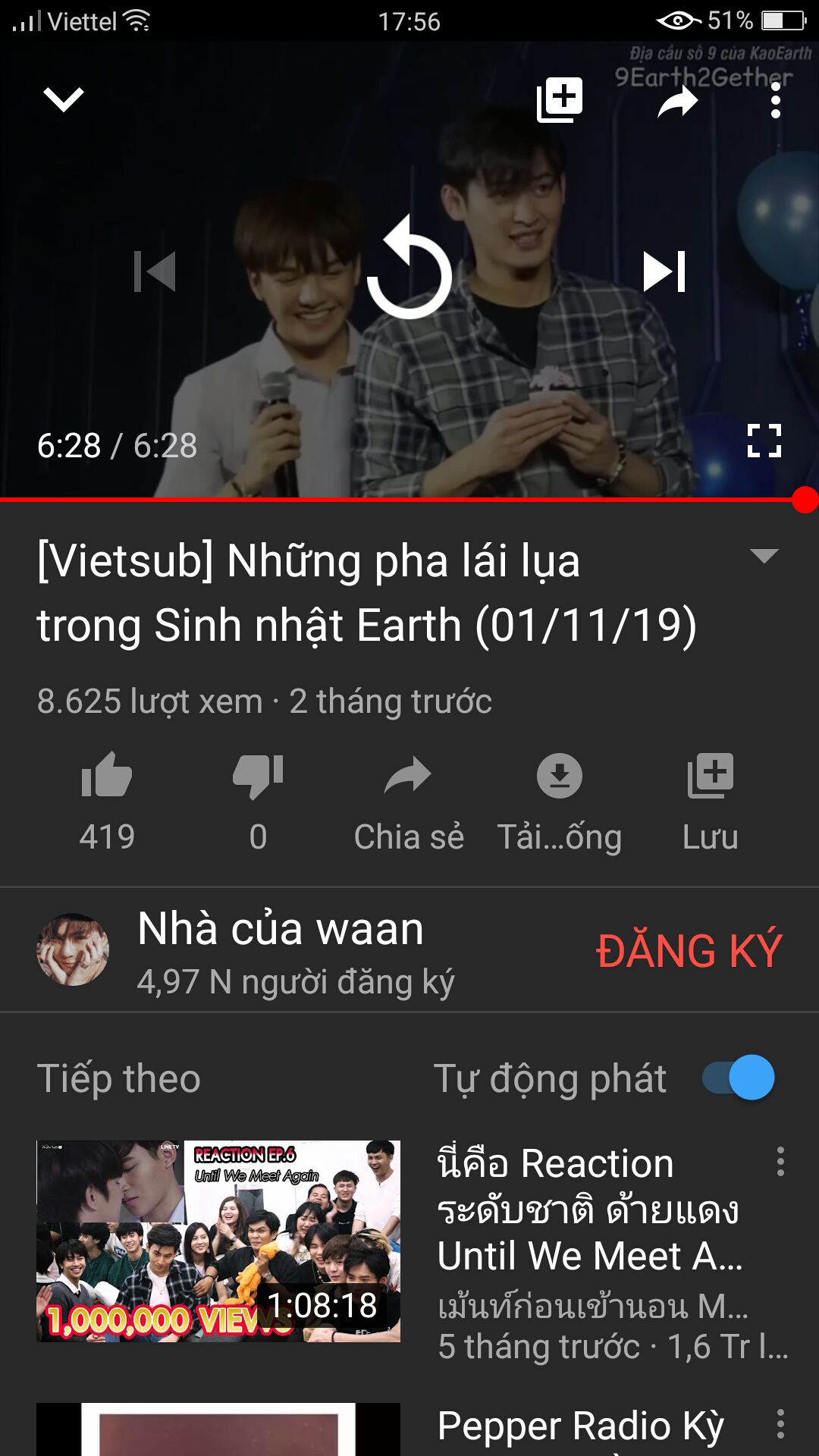
Task: Tap the share arrow on the video overlay
Action: (677, 101)
